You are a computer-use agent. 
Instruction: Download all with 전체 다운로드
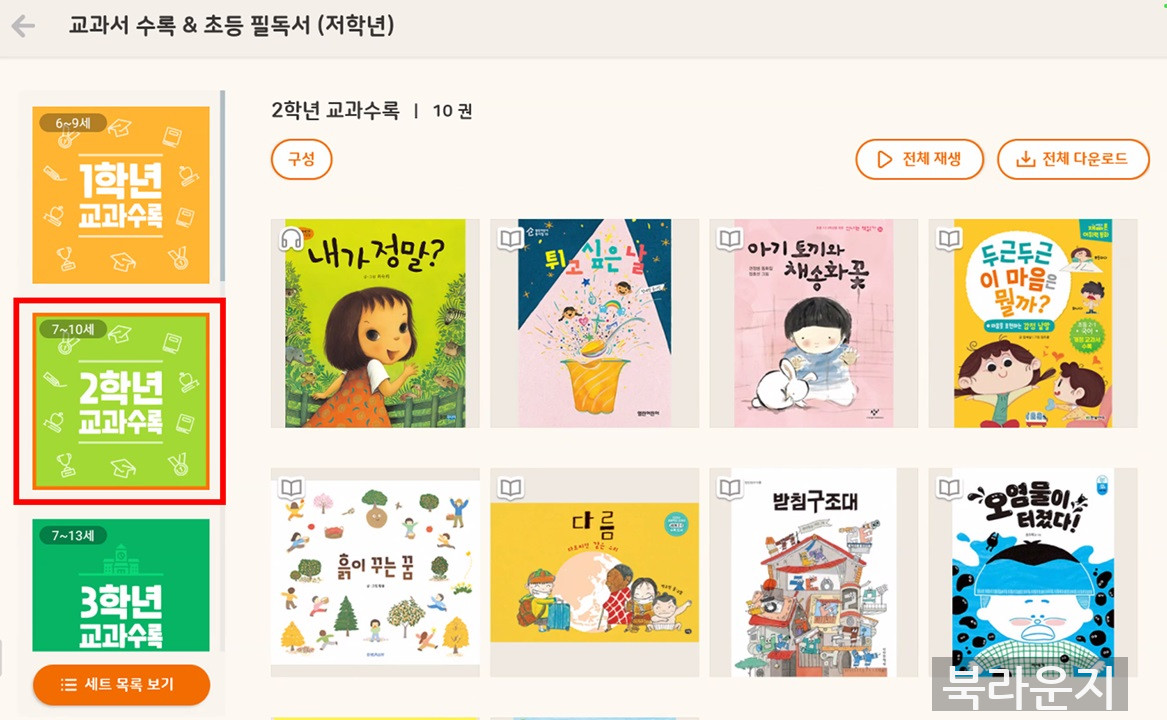pyautogui.click(x=1073, y=160)
